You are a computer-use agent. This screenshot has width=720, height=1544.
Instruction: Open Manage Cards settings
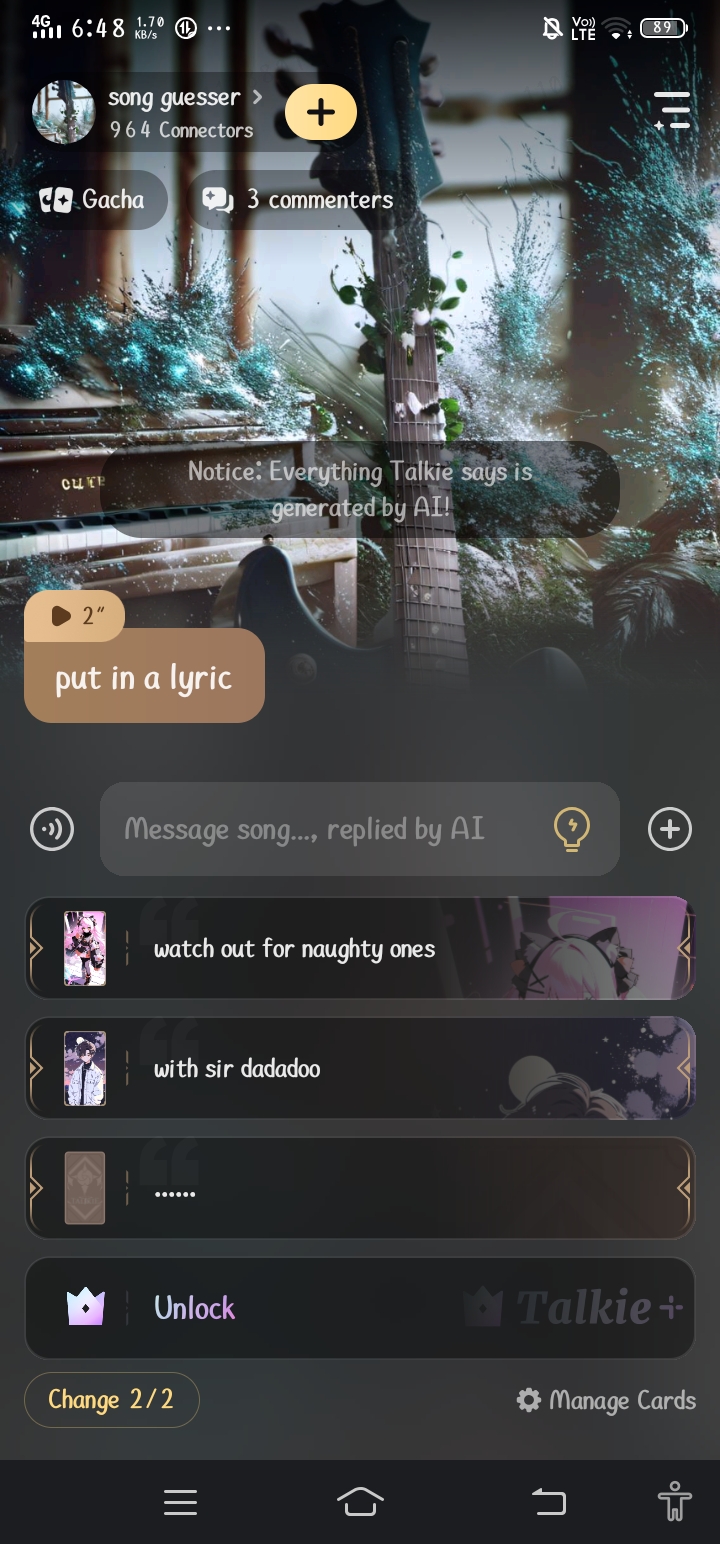[x=606, y=1400]
